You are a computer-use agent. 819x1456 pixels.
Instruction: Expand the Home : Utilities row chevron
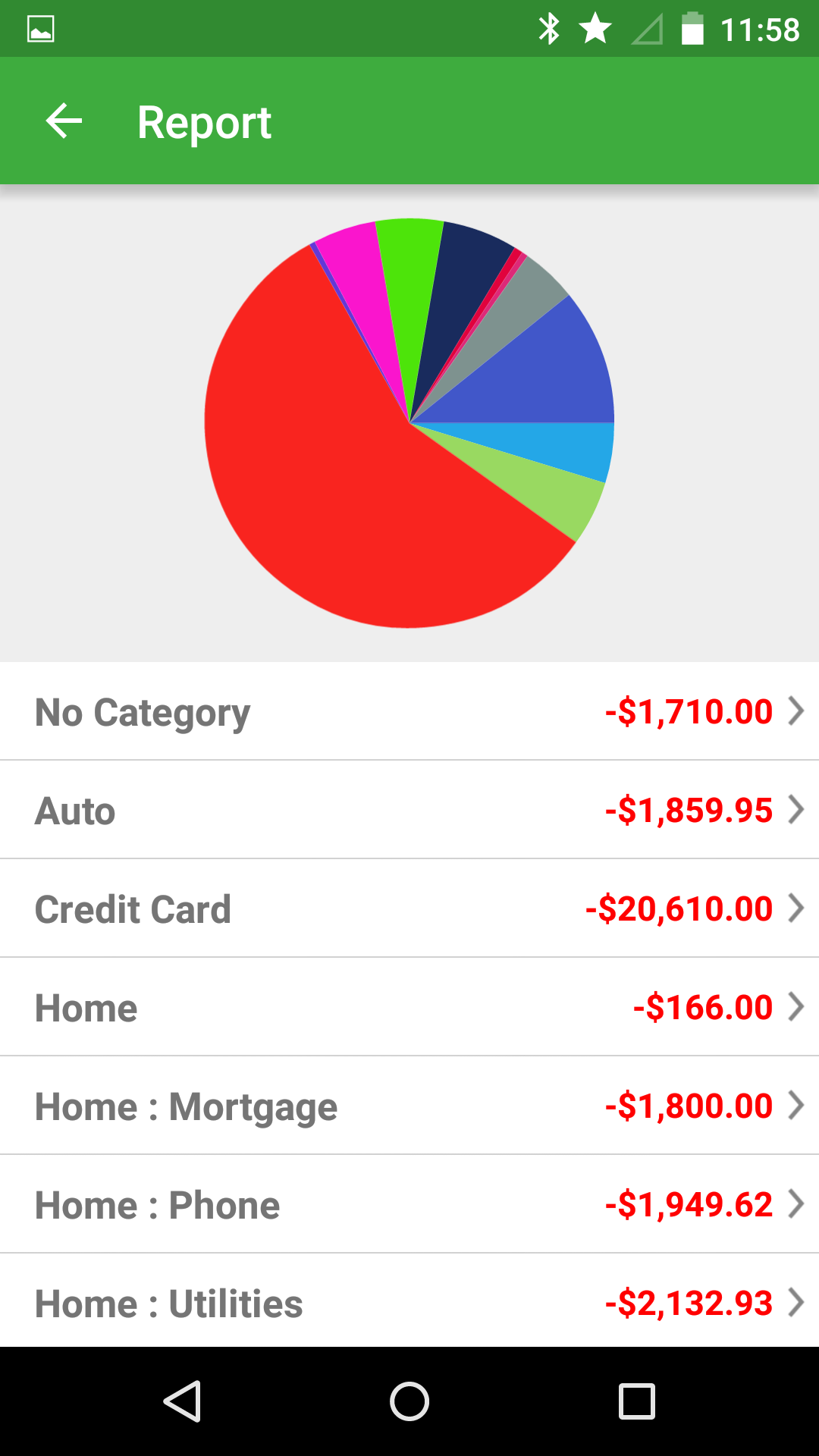[x=796, y=1302]
